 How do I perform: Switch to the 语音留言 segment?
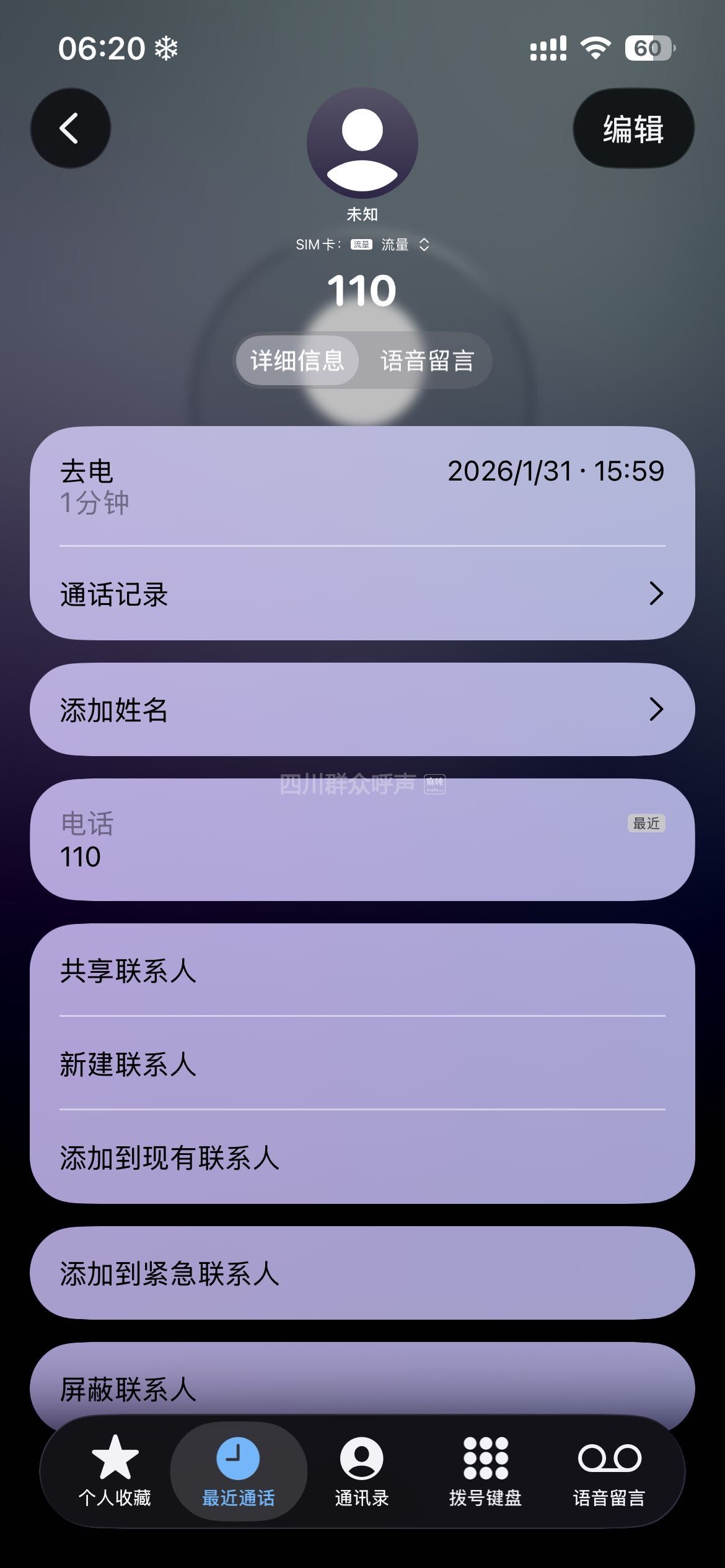point(427,360)
